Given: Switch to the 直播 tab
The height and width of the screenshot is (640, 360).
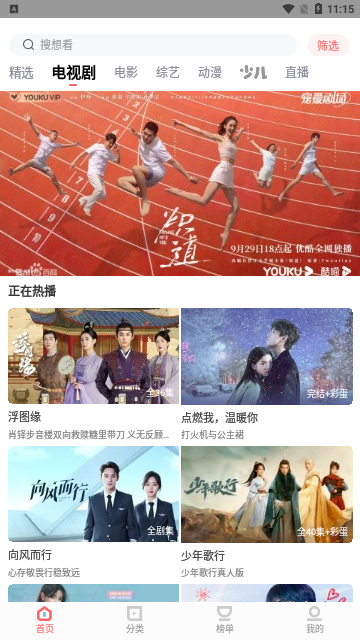Looking at the screenshot, I should click(x=297, y=72).
